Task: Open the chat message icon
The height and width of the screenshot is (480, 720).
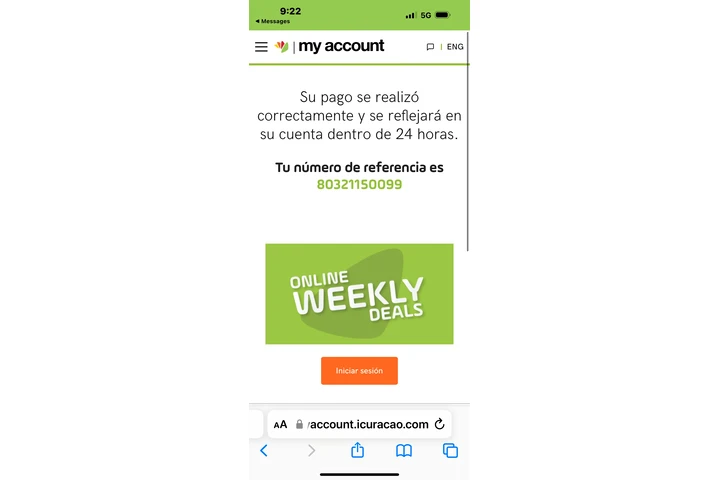Action: pos(430,47)
